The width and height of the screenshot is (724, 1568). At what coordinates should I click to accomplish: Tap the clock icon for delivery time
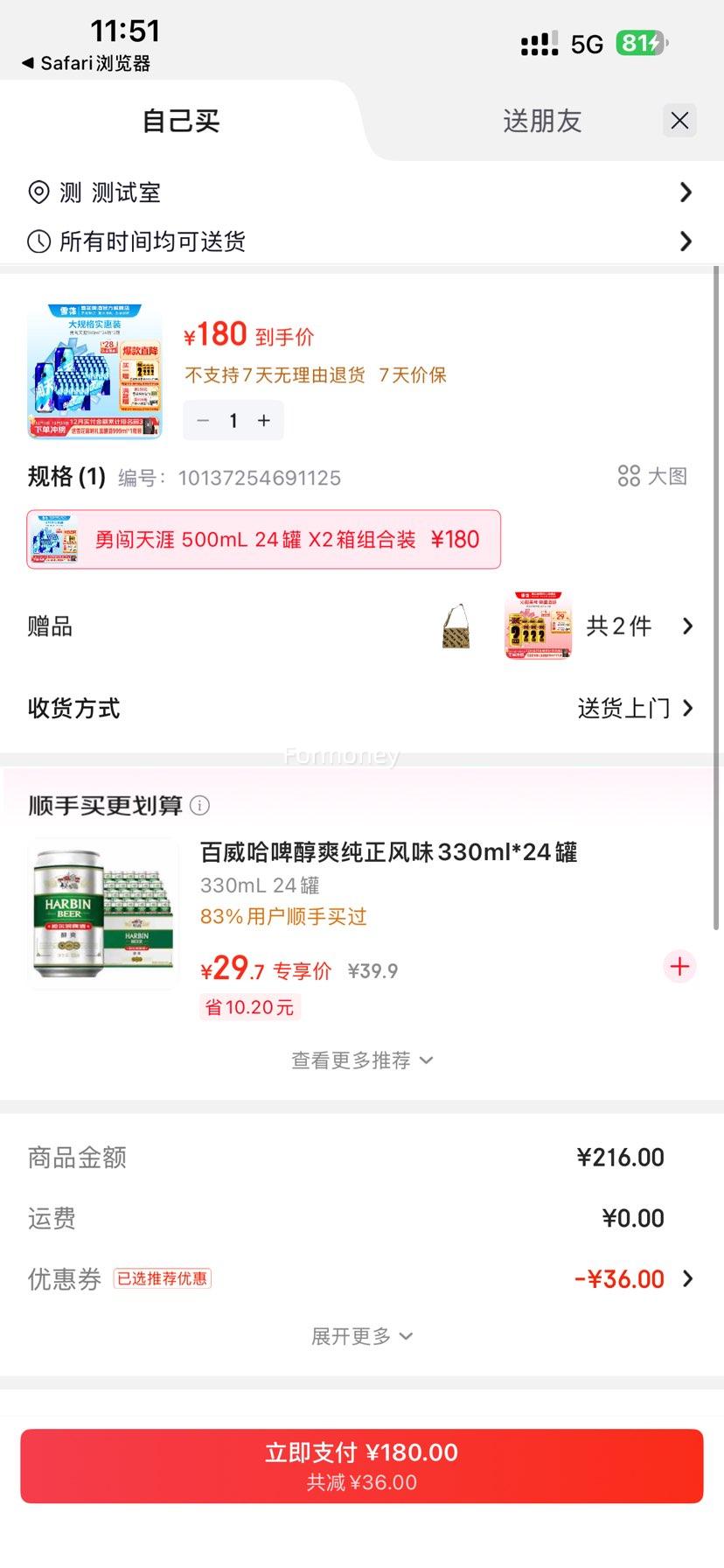[x=38, y=241]
